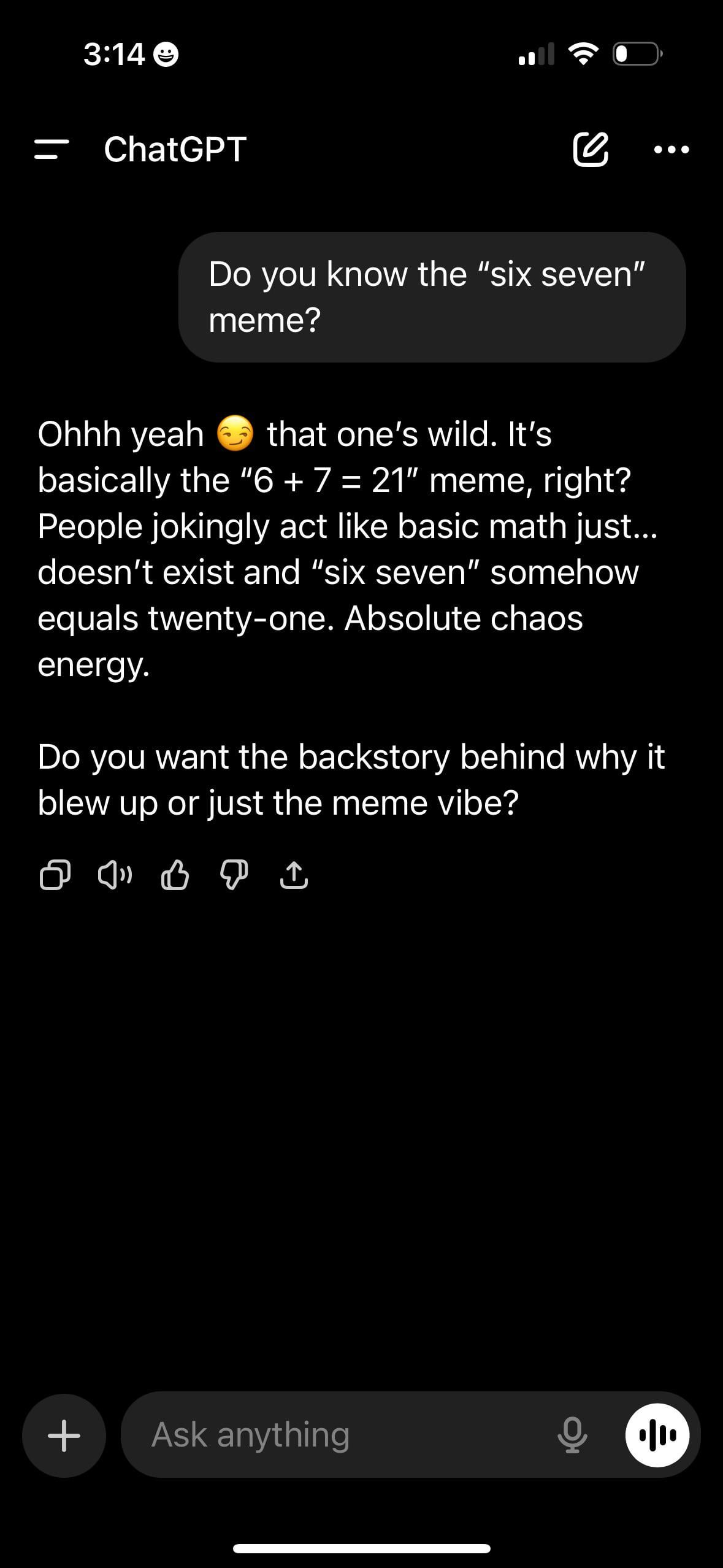Share the ChatGPT response
Screen dimensions: 723x1568
coord(294,875)
